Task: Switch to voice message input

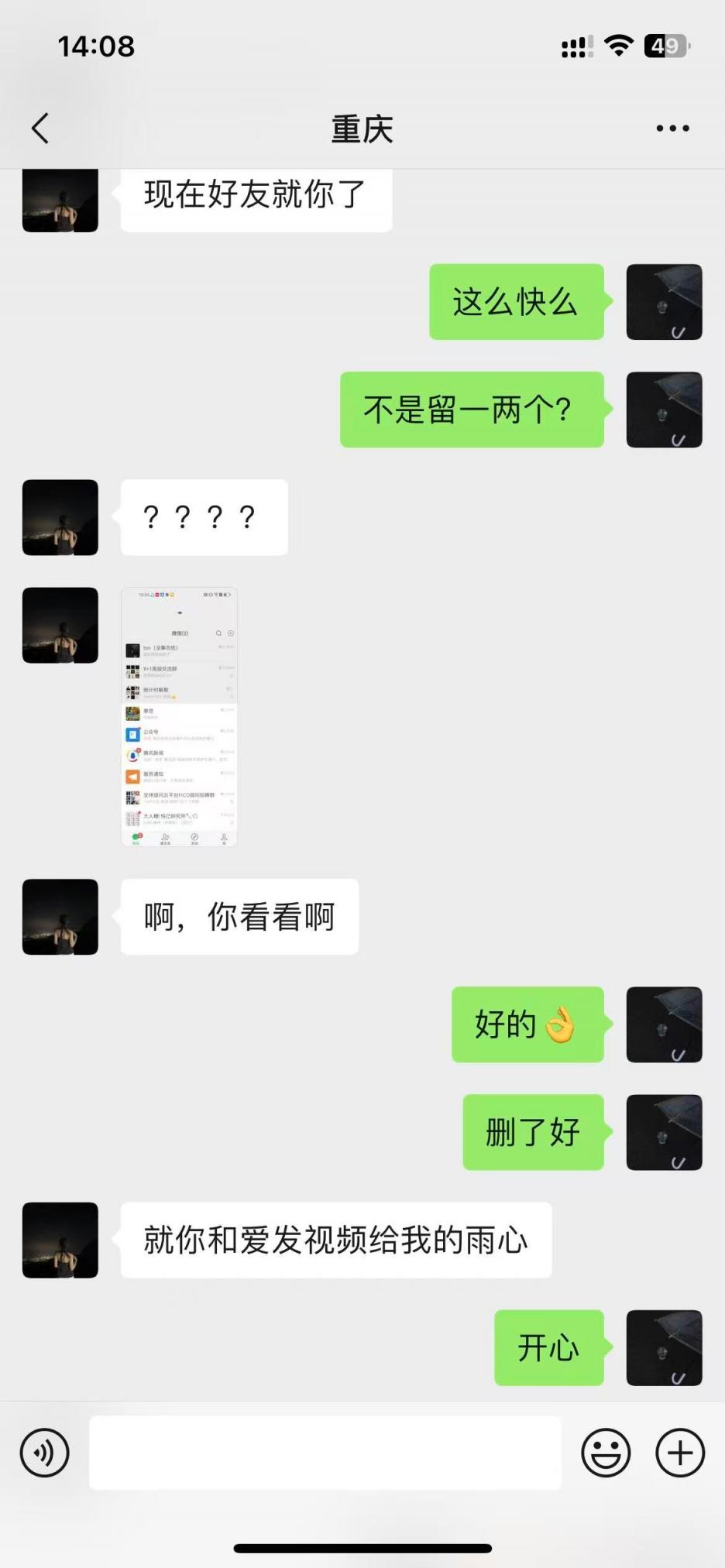Action: [x=45, y=1453]
